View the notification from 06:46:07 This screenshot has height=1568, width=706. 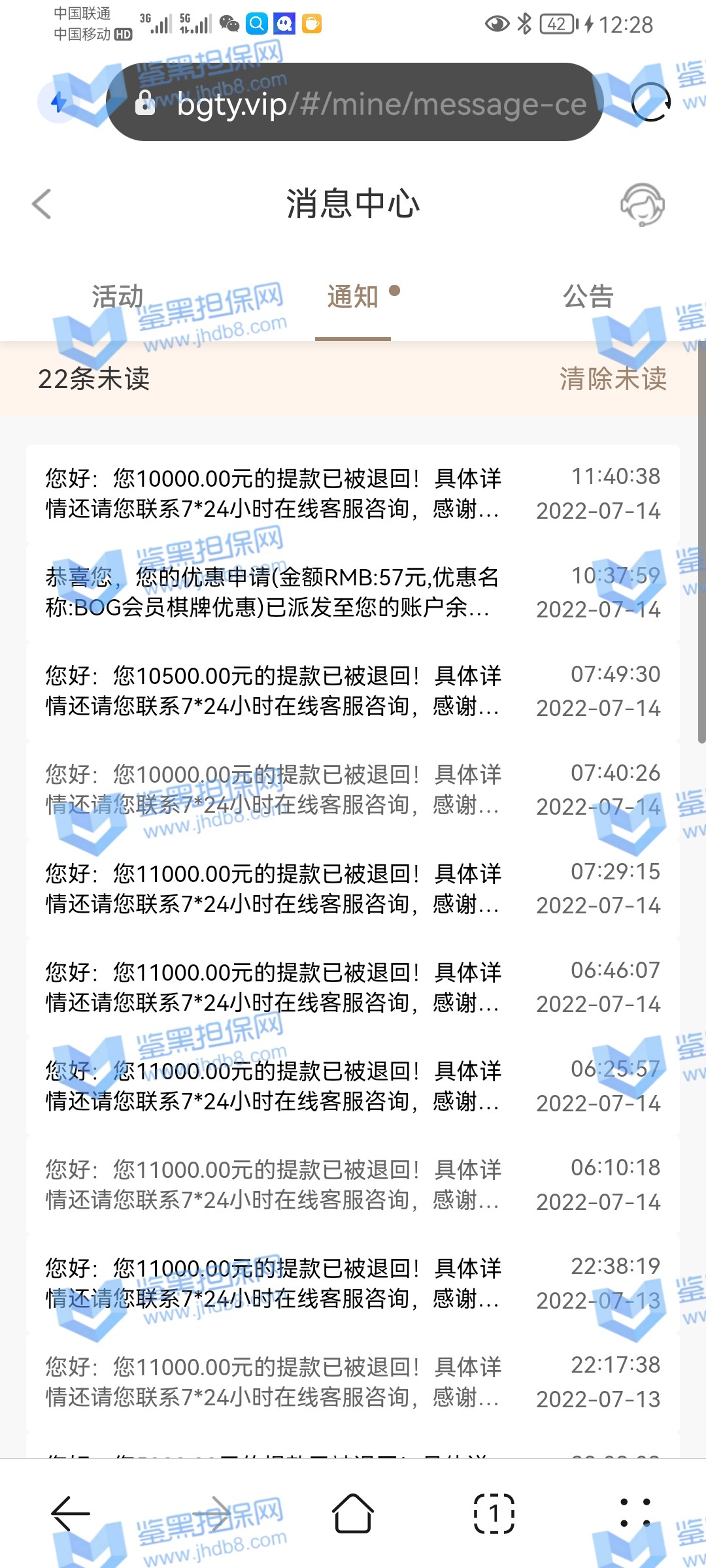pos(353,987)
